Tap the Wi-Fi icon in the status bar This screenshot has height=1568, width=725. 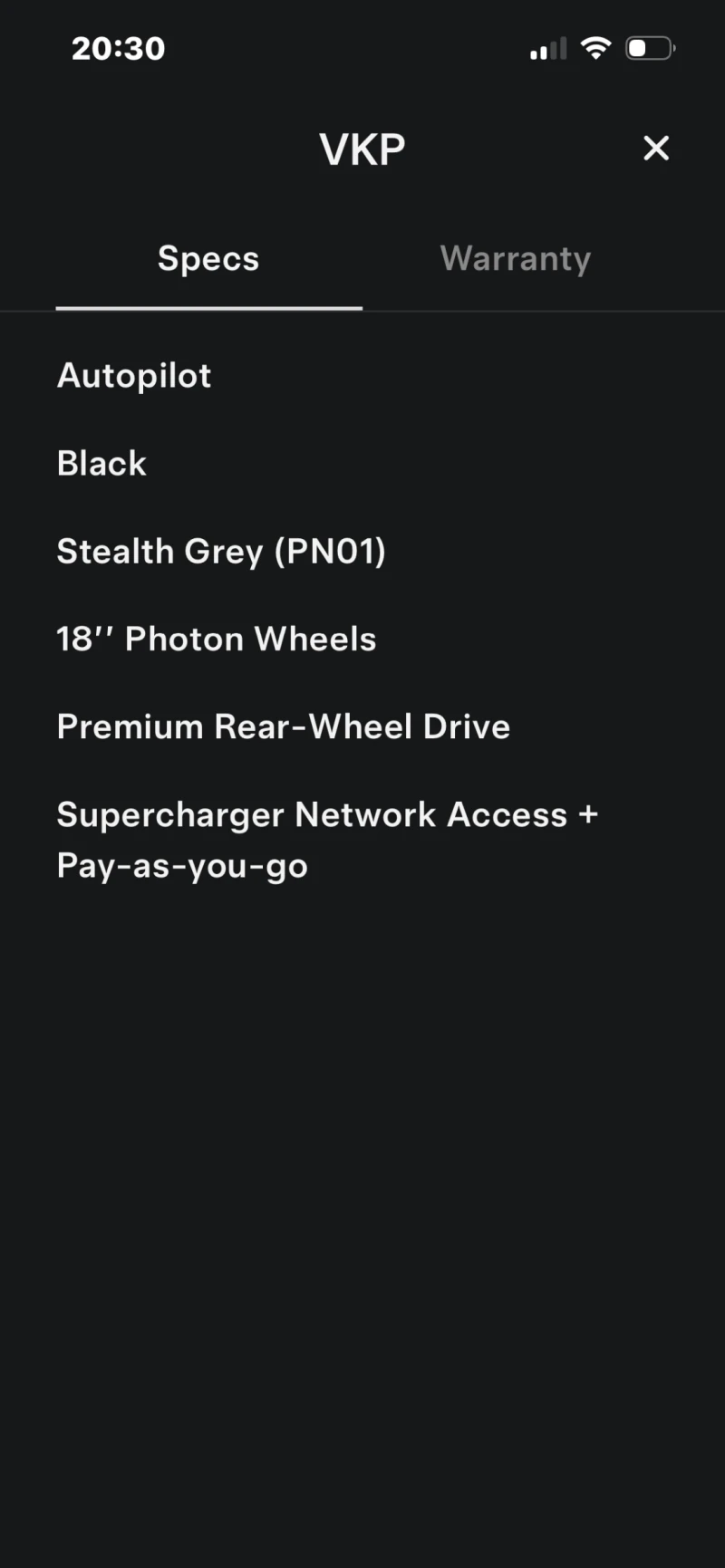pos(596,47)
